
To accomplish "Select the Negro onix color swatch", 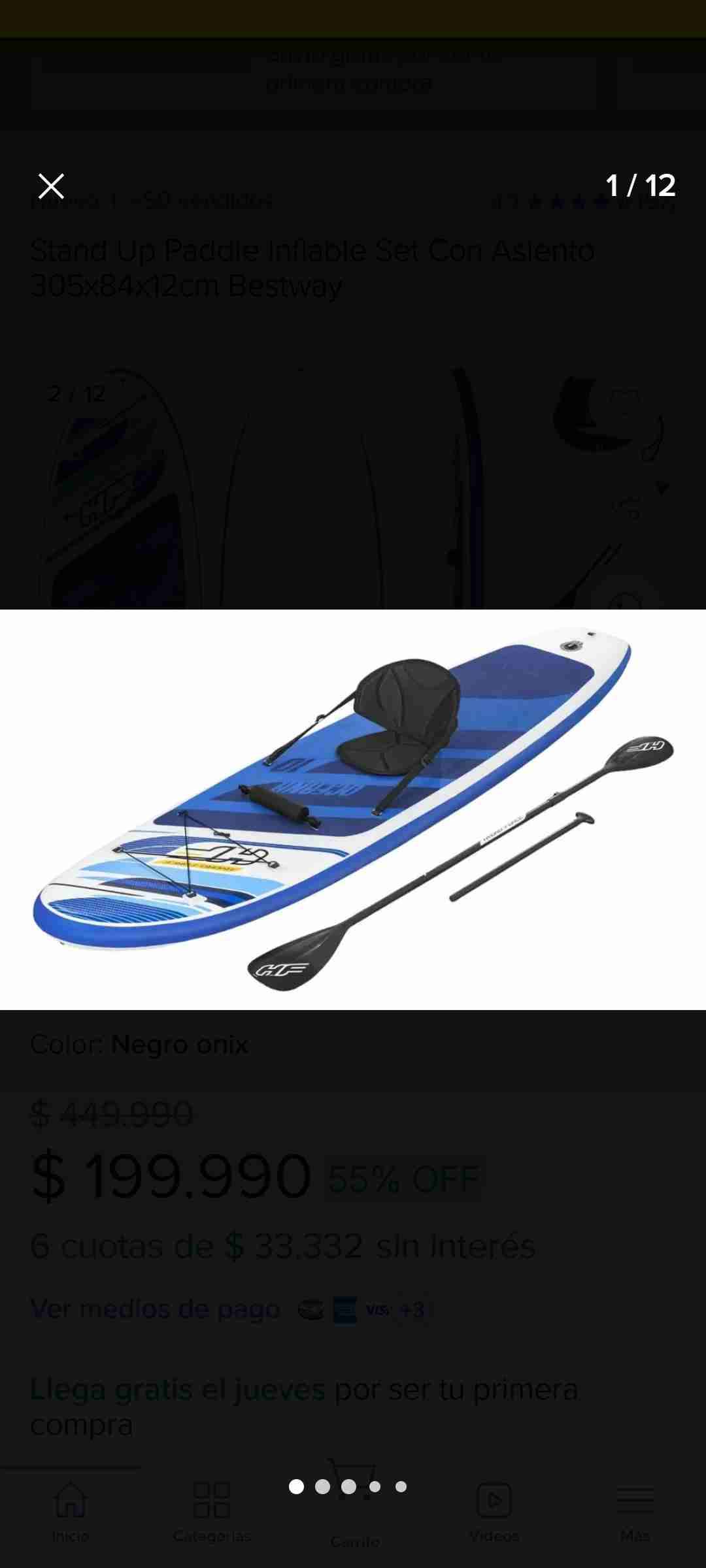I will (180, 1044).
